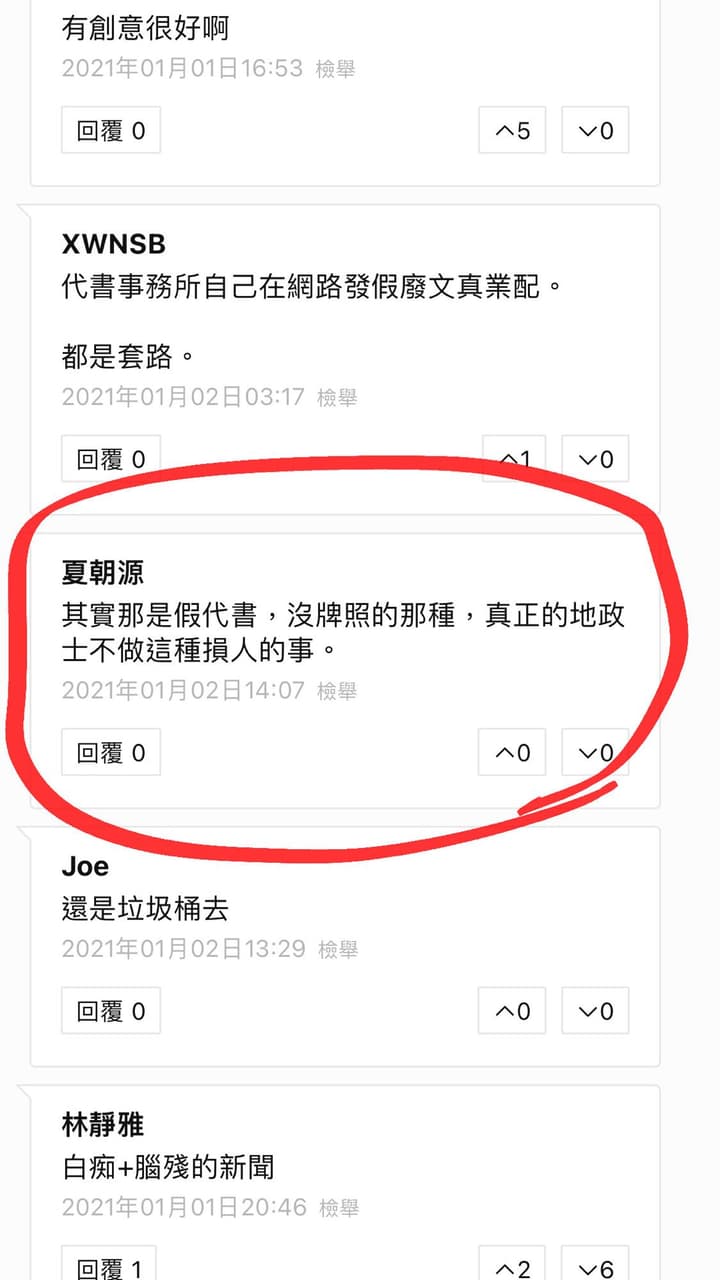Upvote Joe's comment
The image size is (720, 1280).
point(512,1011)
